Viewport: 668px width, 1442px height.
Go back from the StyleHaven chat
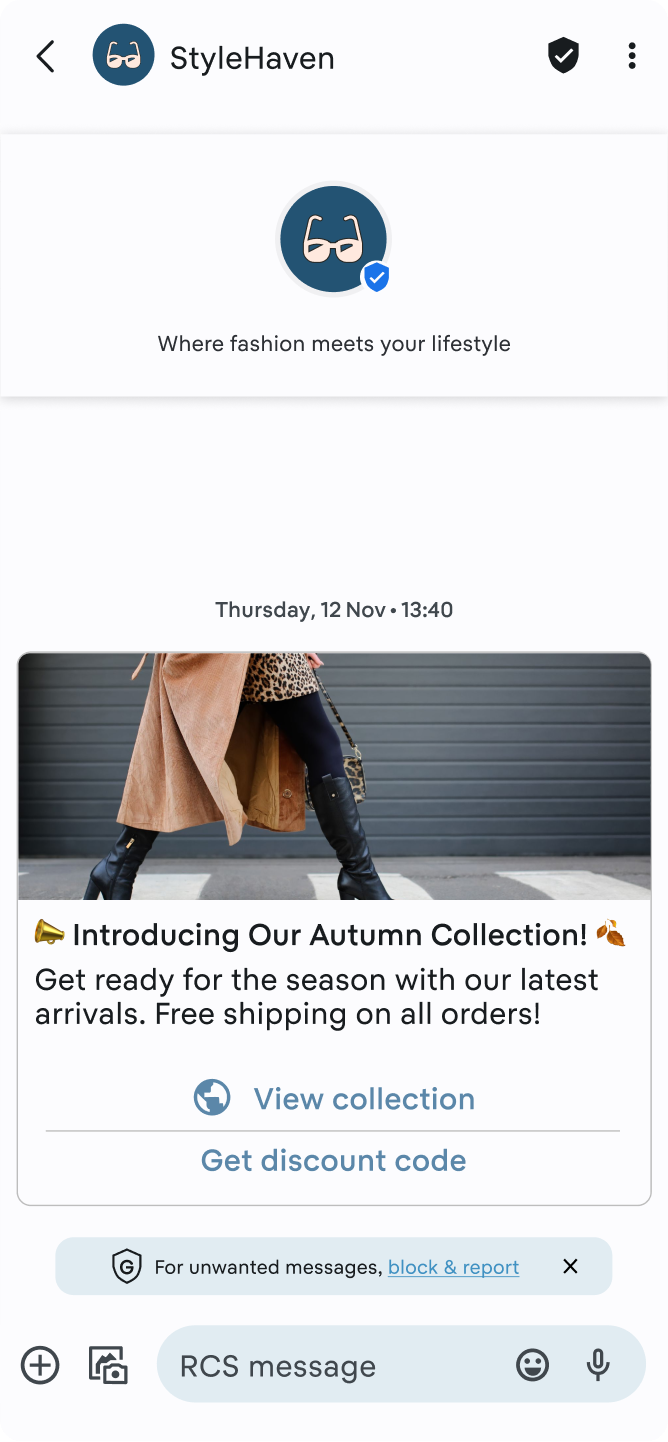pyautogui.click(x=45, y=57)
